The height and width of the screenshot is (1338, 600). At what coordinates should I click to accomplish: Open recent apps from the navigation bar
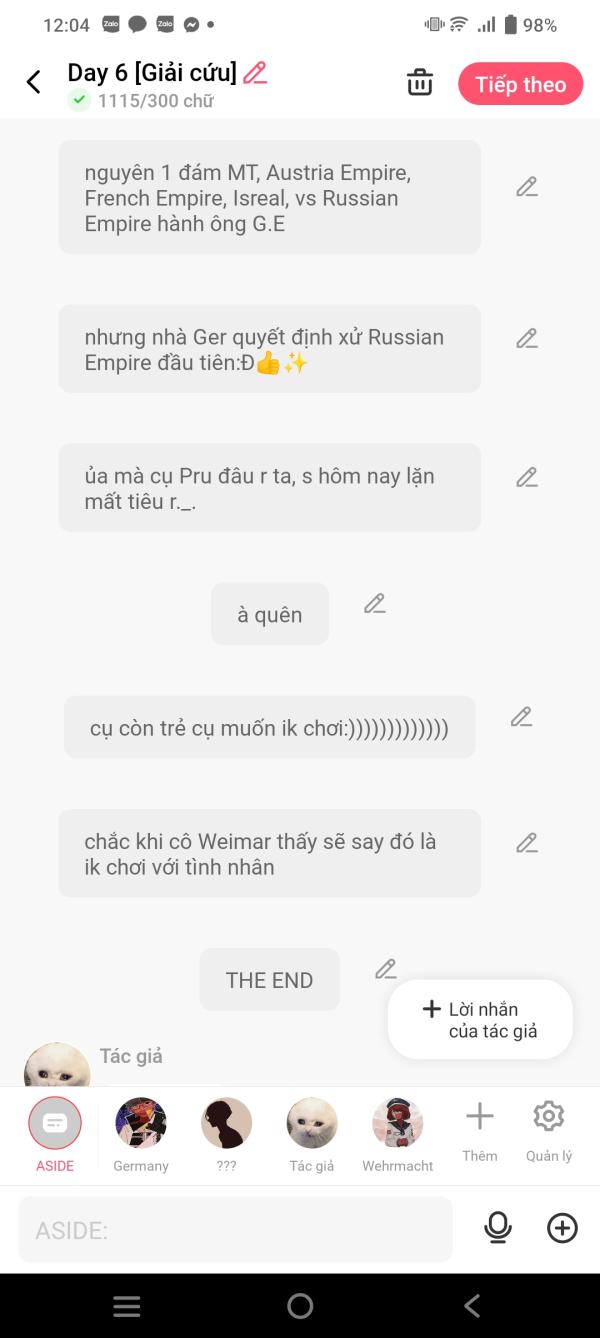127,1306
